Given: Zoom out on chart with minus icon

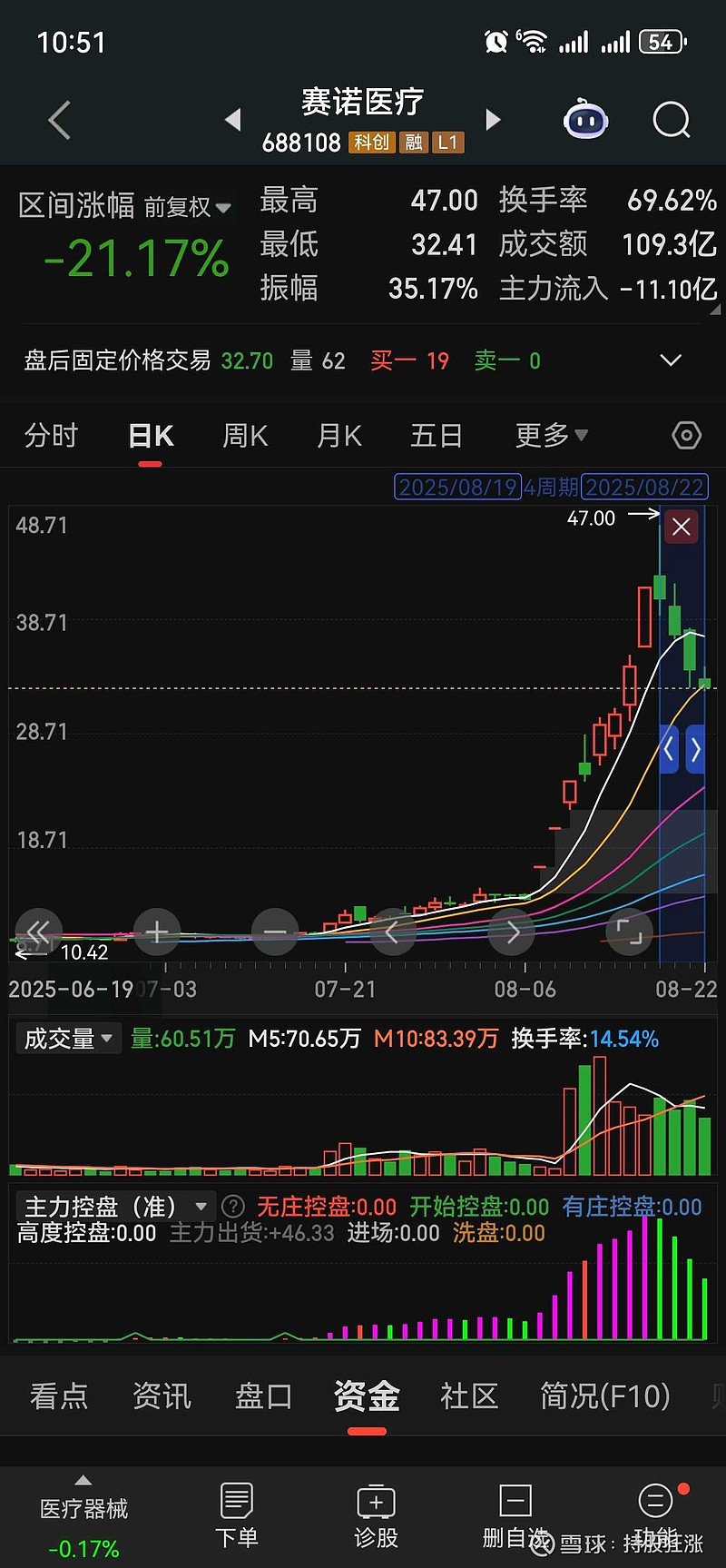Looking at the screenshot, I should (275, 932).
